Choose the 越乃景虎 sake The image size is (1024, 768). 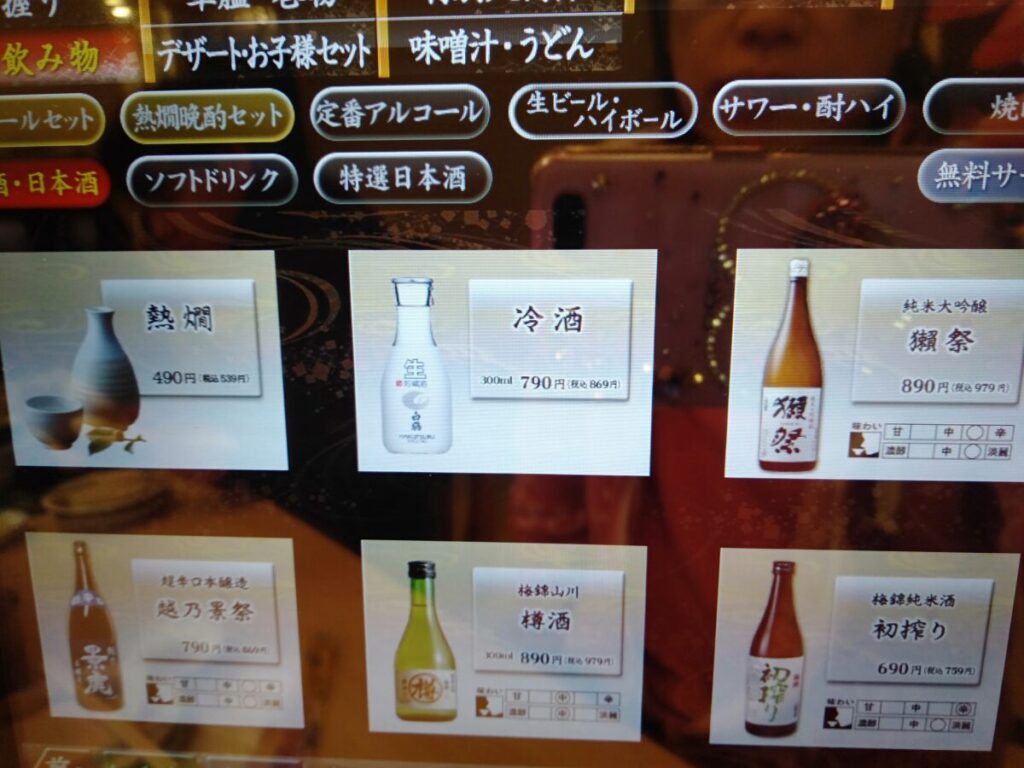pos(165,630)
